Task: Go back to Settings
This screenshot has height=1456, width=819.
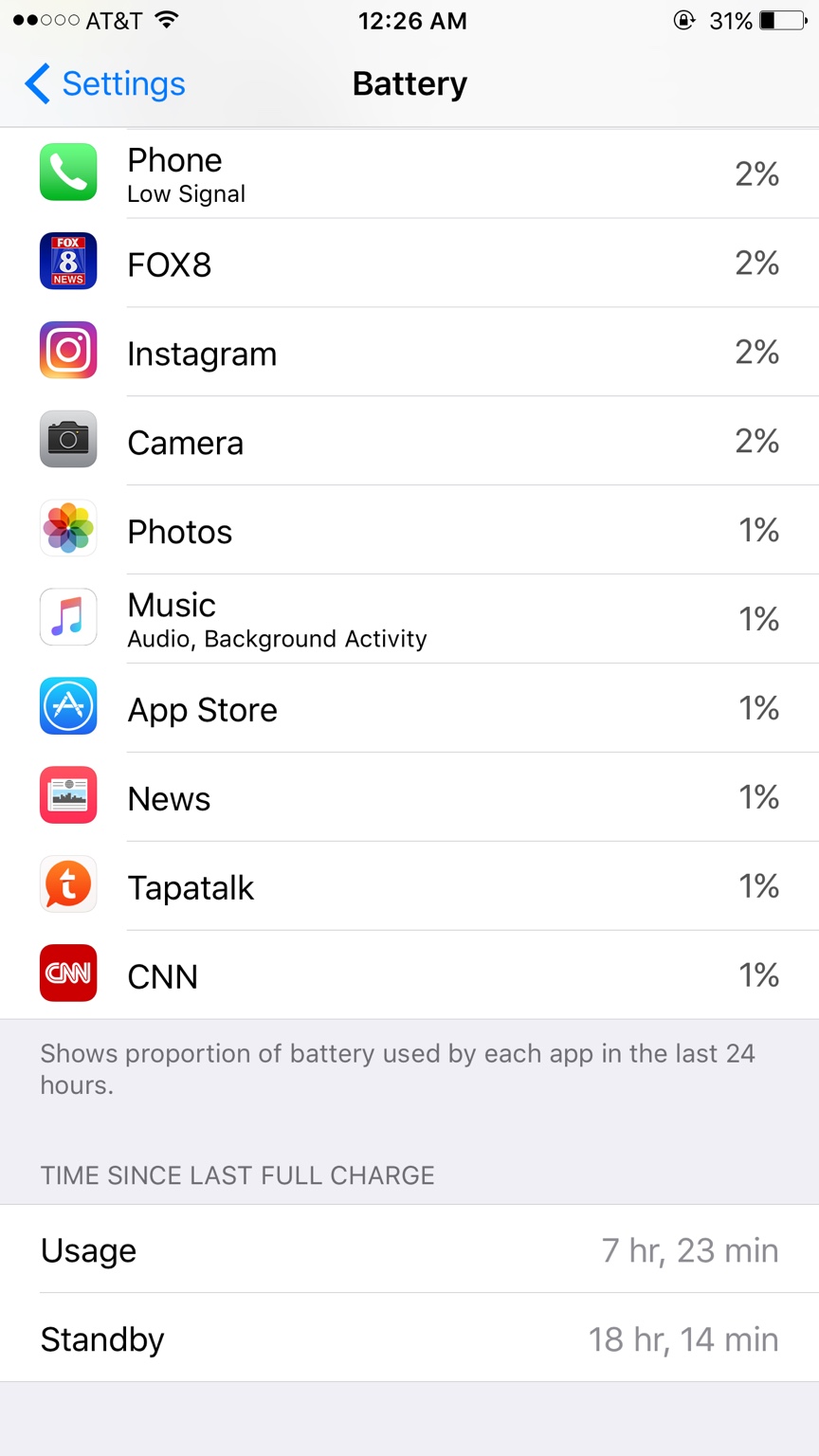Action: click(x=104, y=84)
